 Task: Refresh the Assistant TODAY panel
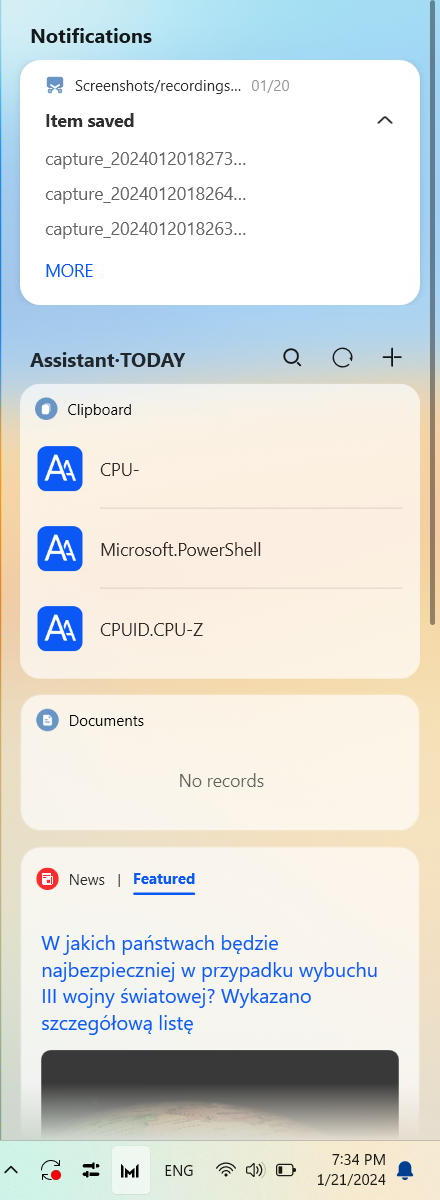click(x=342, y=358)
